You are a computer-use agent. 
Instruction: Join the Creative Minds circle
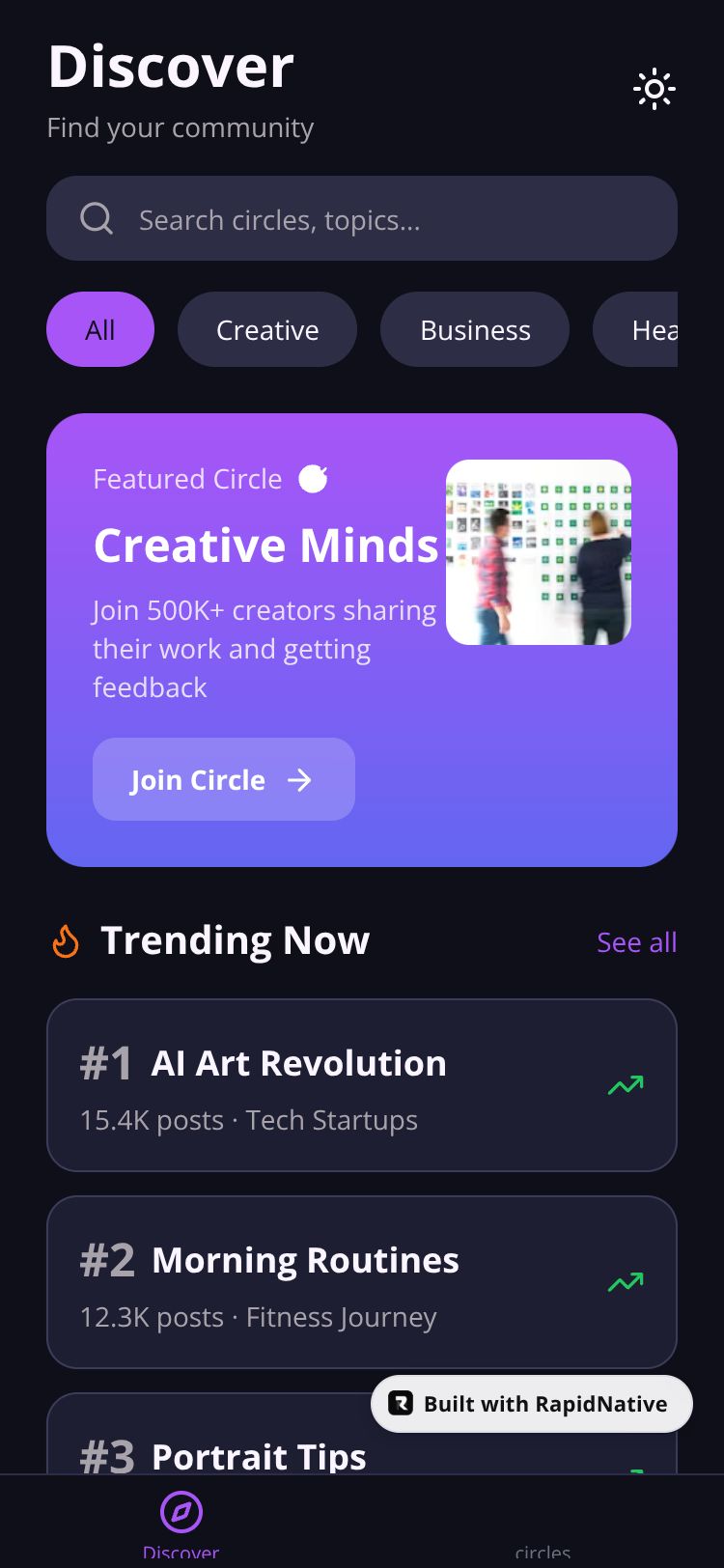[224, 779]
